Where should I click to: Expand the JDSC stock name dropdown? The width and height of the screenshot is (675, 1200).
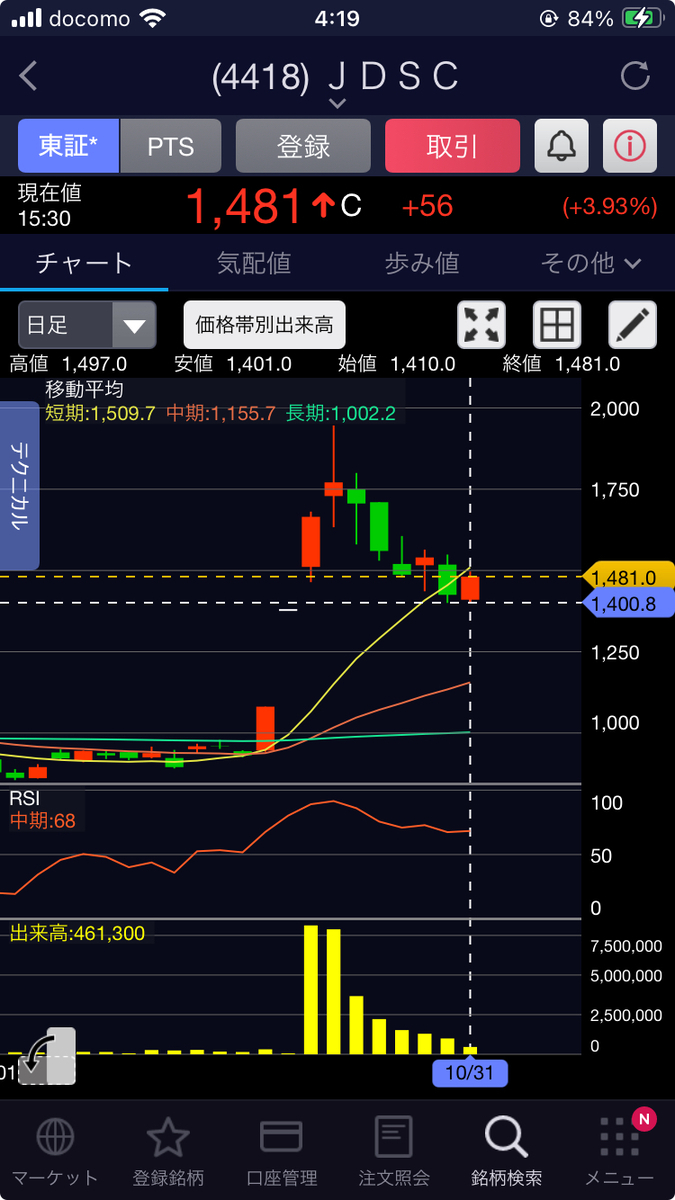[337, 103]
